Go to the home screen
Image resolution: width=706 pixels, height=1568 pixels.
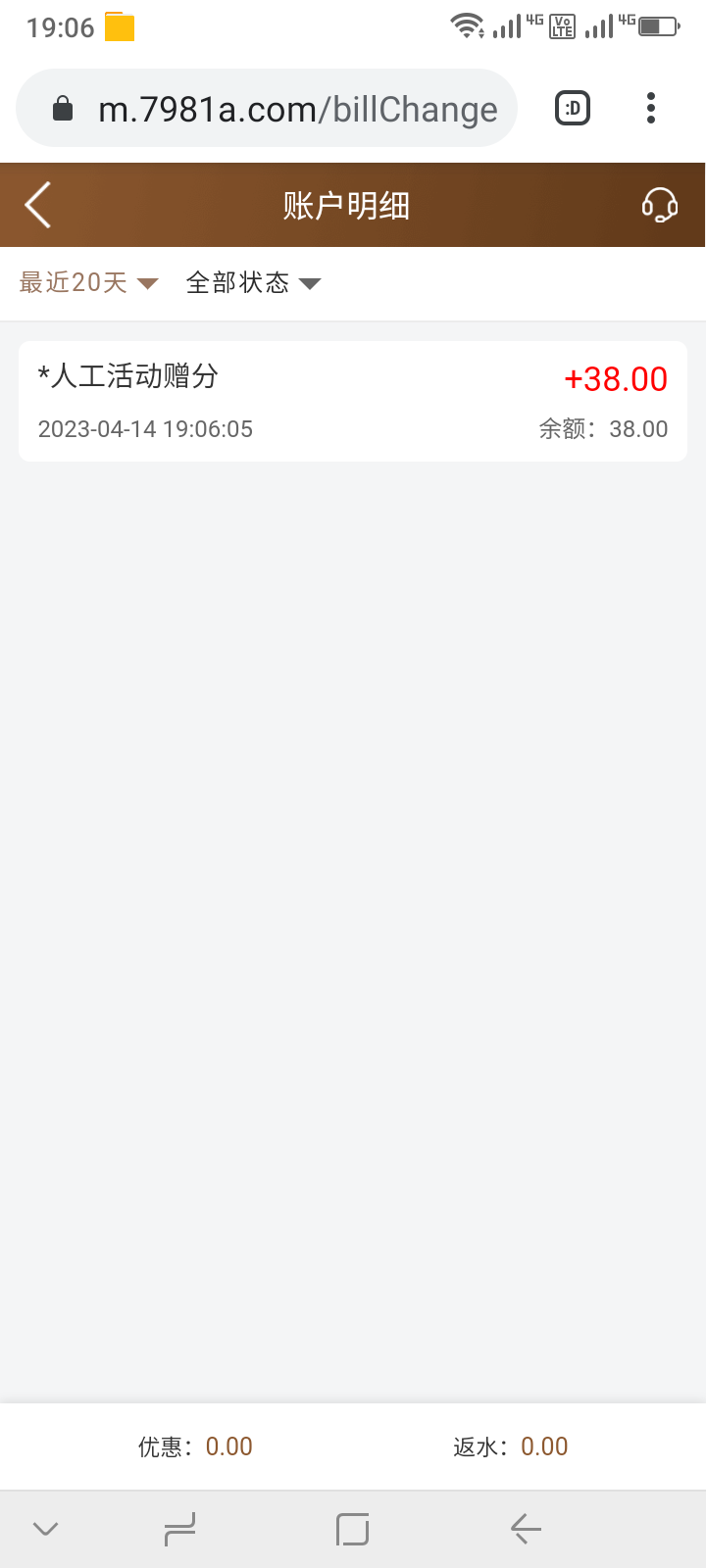click(x=352, y=1529)
